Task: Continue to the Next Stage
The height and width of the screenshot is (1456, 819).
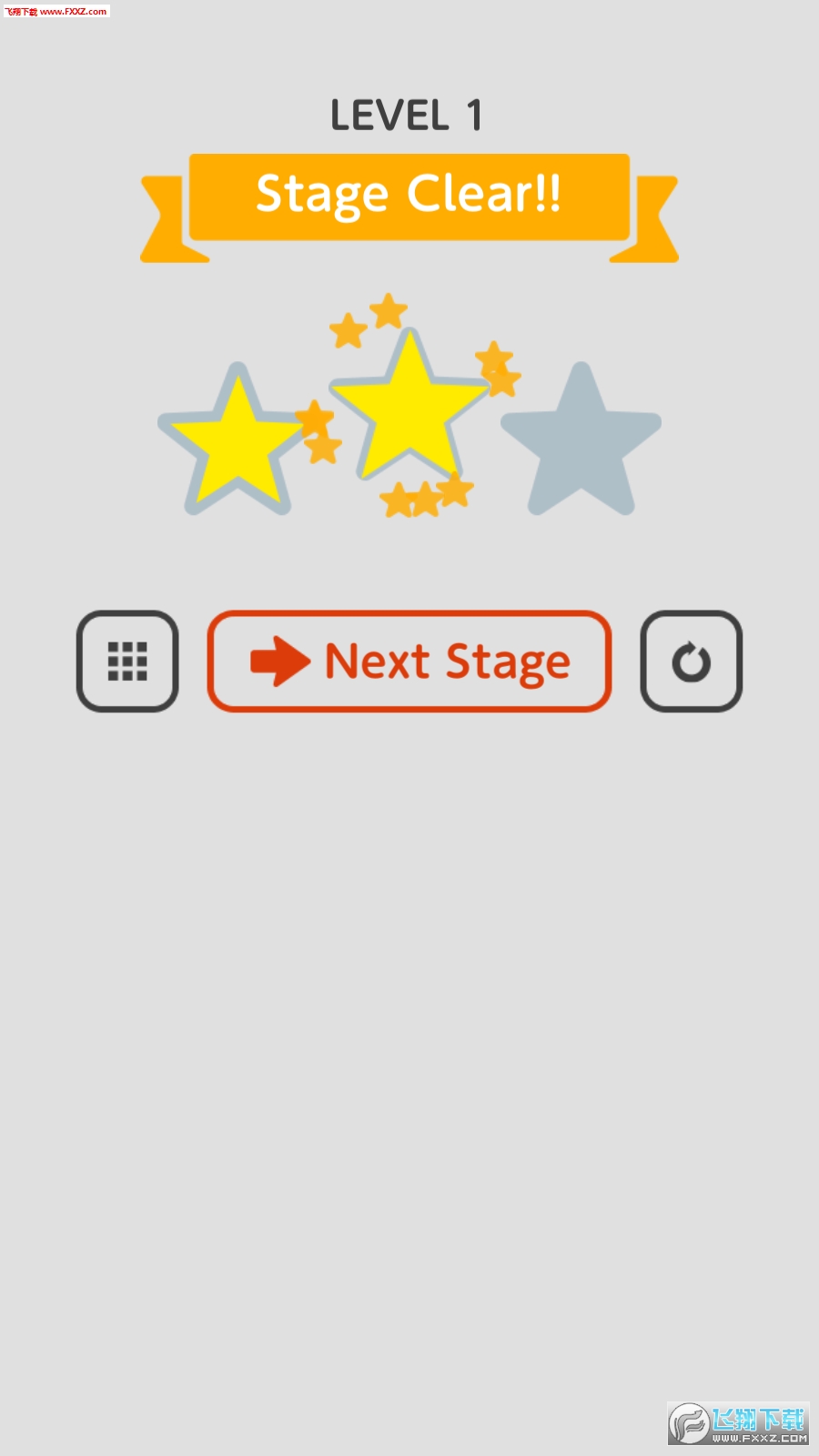Action: (409, 662)
